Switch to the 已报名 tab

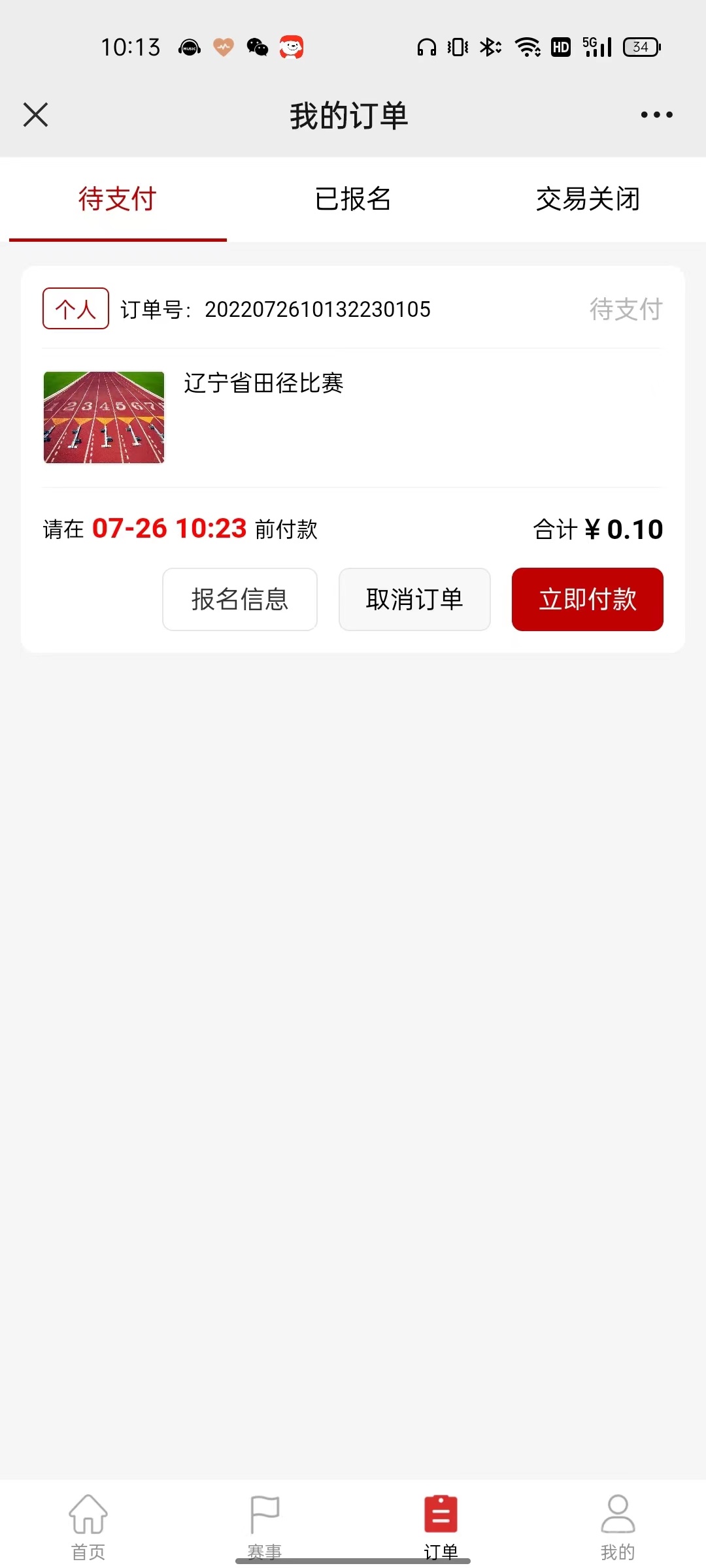[x=353, y=199]
